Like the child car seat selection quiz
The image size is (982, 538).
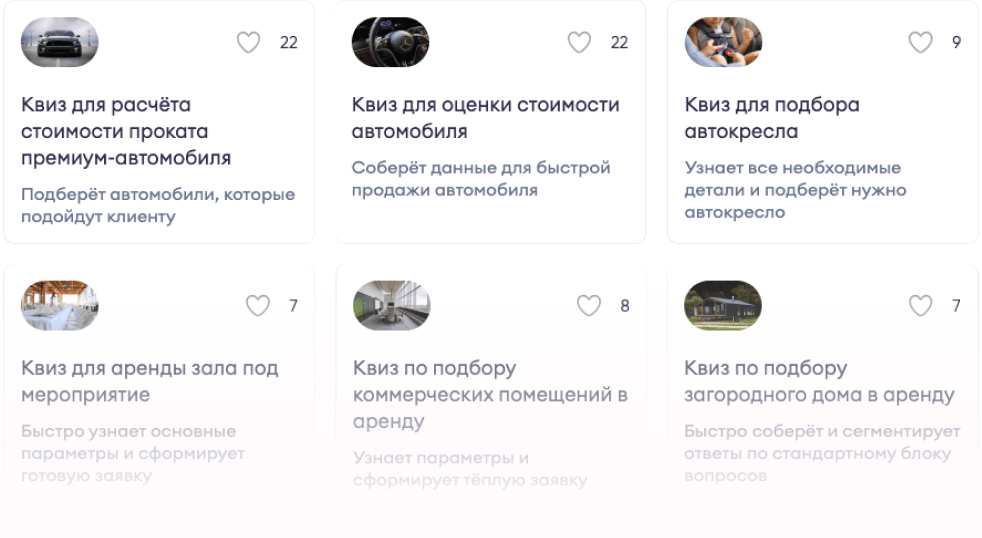coord(920,42)
